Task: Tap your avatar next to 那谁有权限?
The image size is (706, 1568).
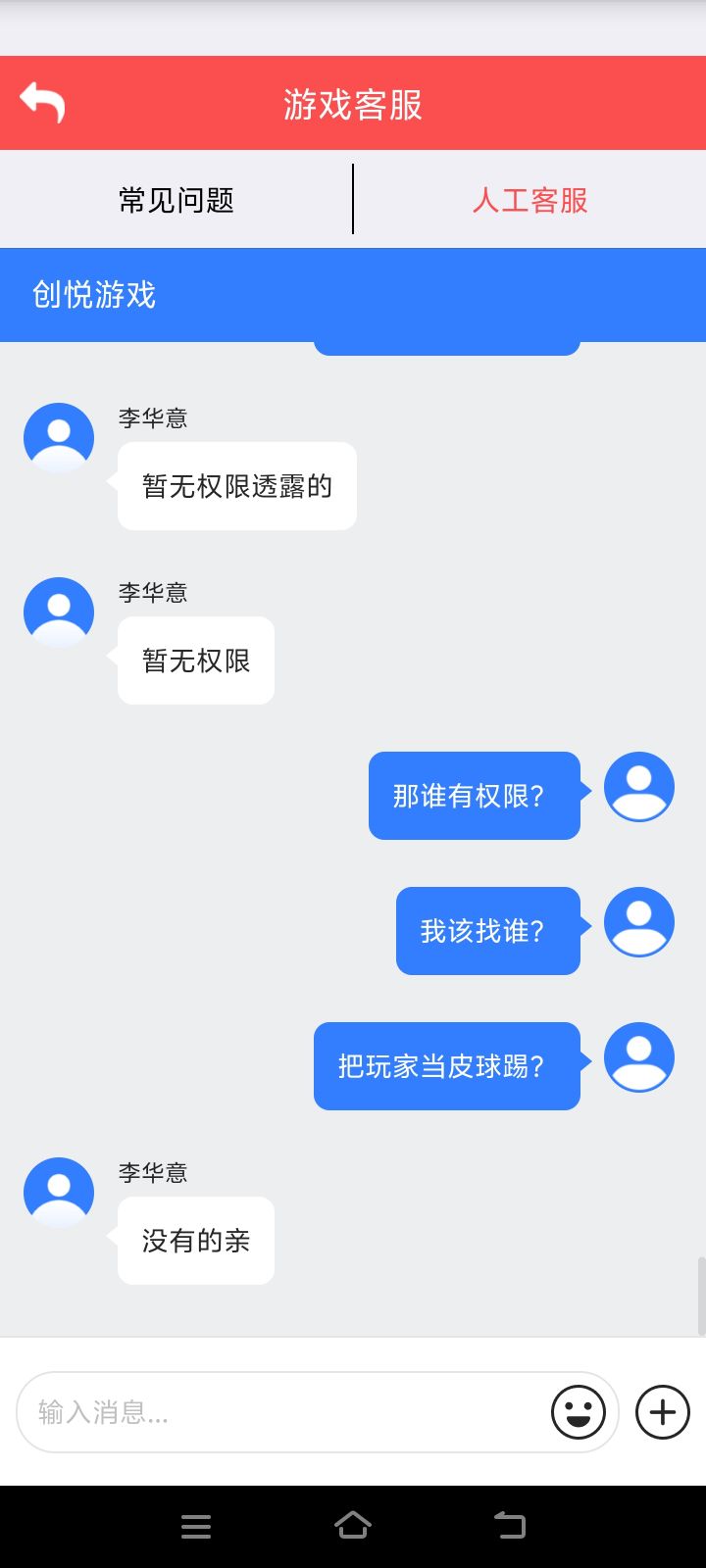Action: tap(638, 787)
